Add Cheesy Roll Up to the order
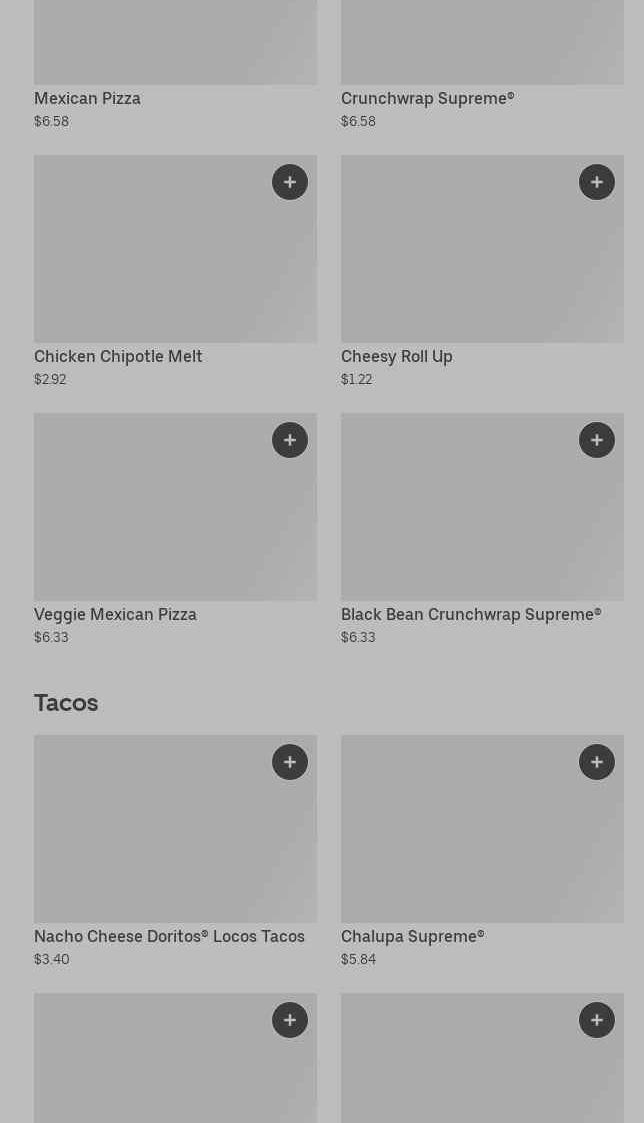The height and width of the screenshot is (1123, 644). click(x=597, y=182)
